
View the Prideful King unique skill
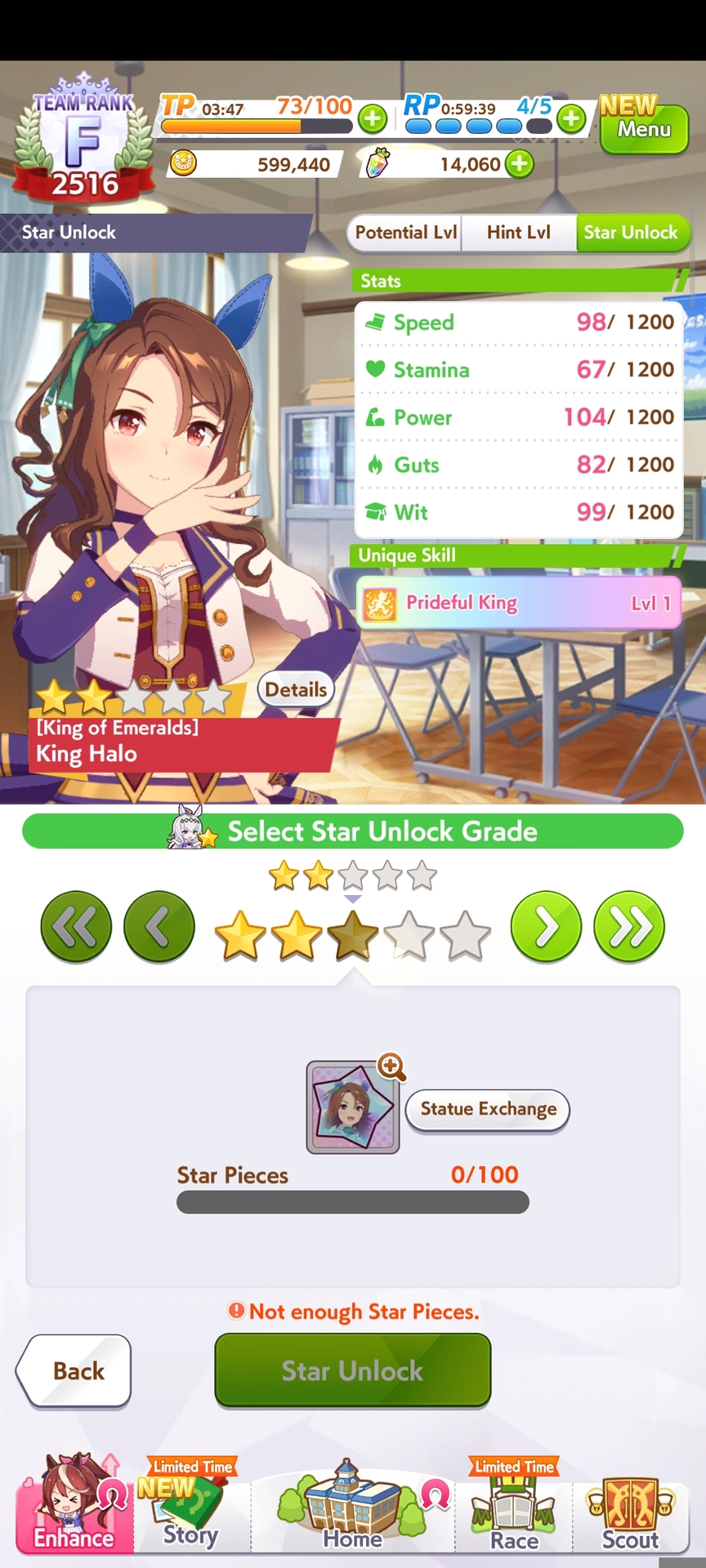[x=519, y=604]
